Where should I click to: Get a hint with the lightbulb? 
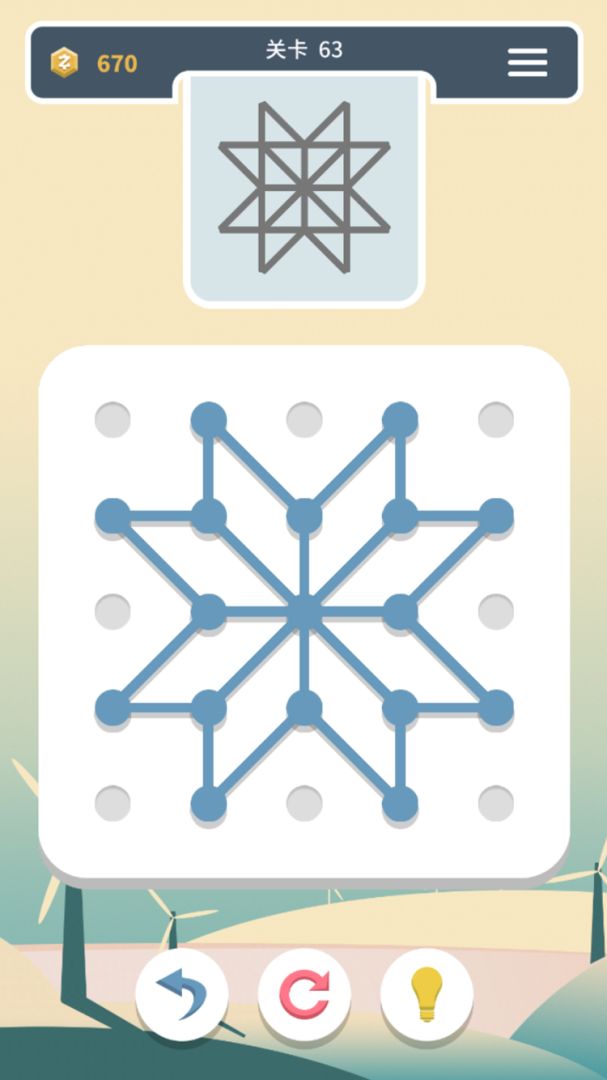pyautogui.click(x=426, y=995)
